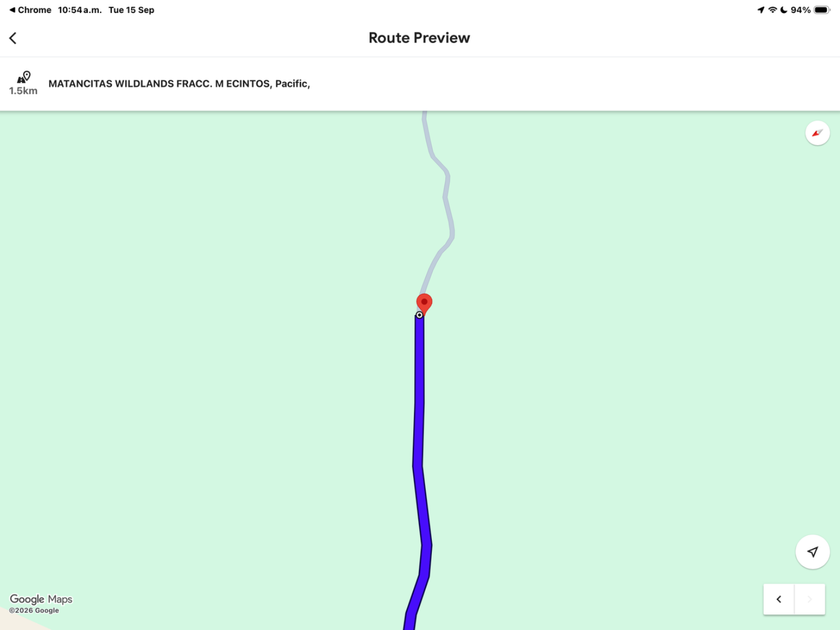Recenter map on current location
840x630 pixels.
click(x=812, y=551)
